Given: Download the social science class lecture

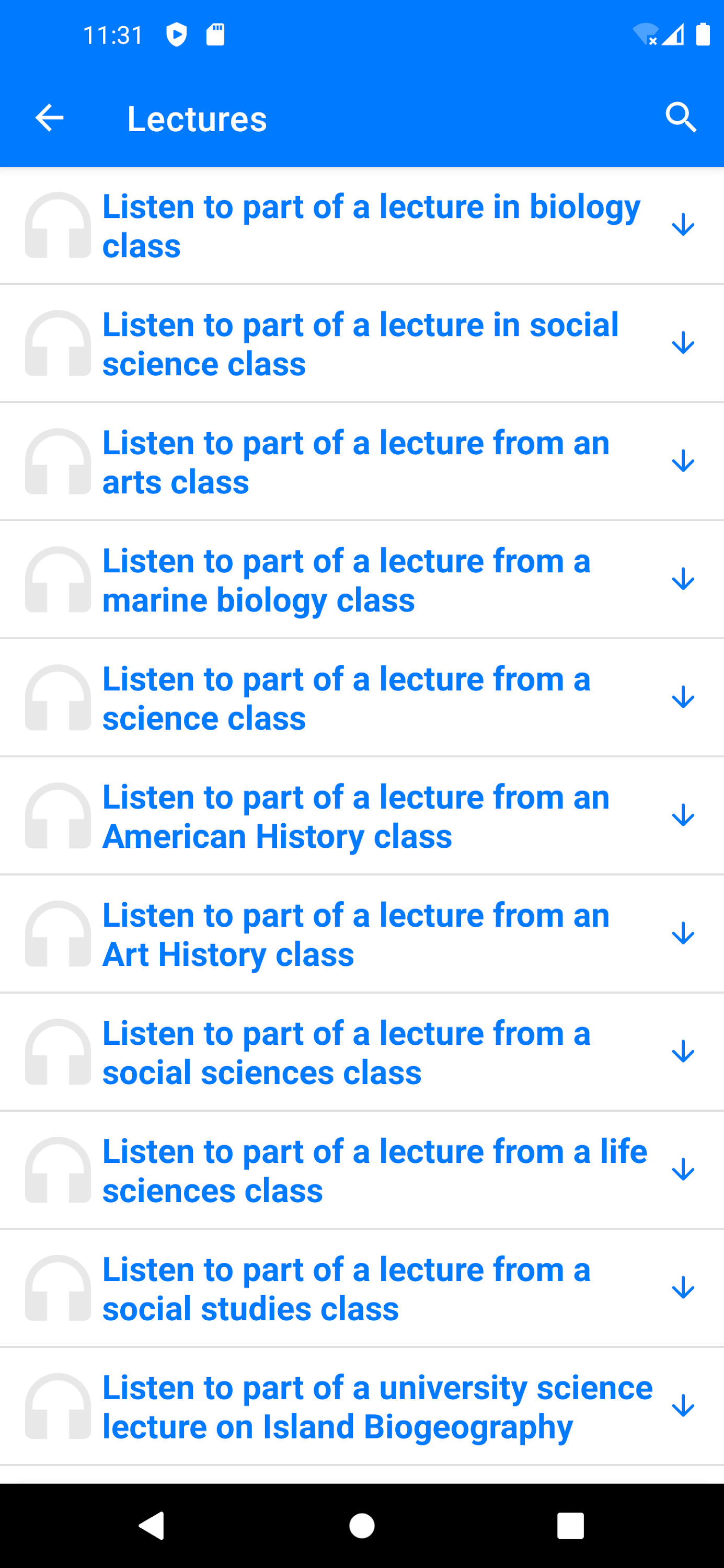Looking at the screenshot, I should click(683, 343).
